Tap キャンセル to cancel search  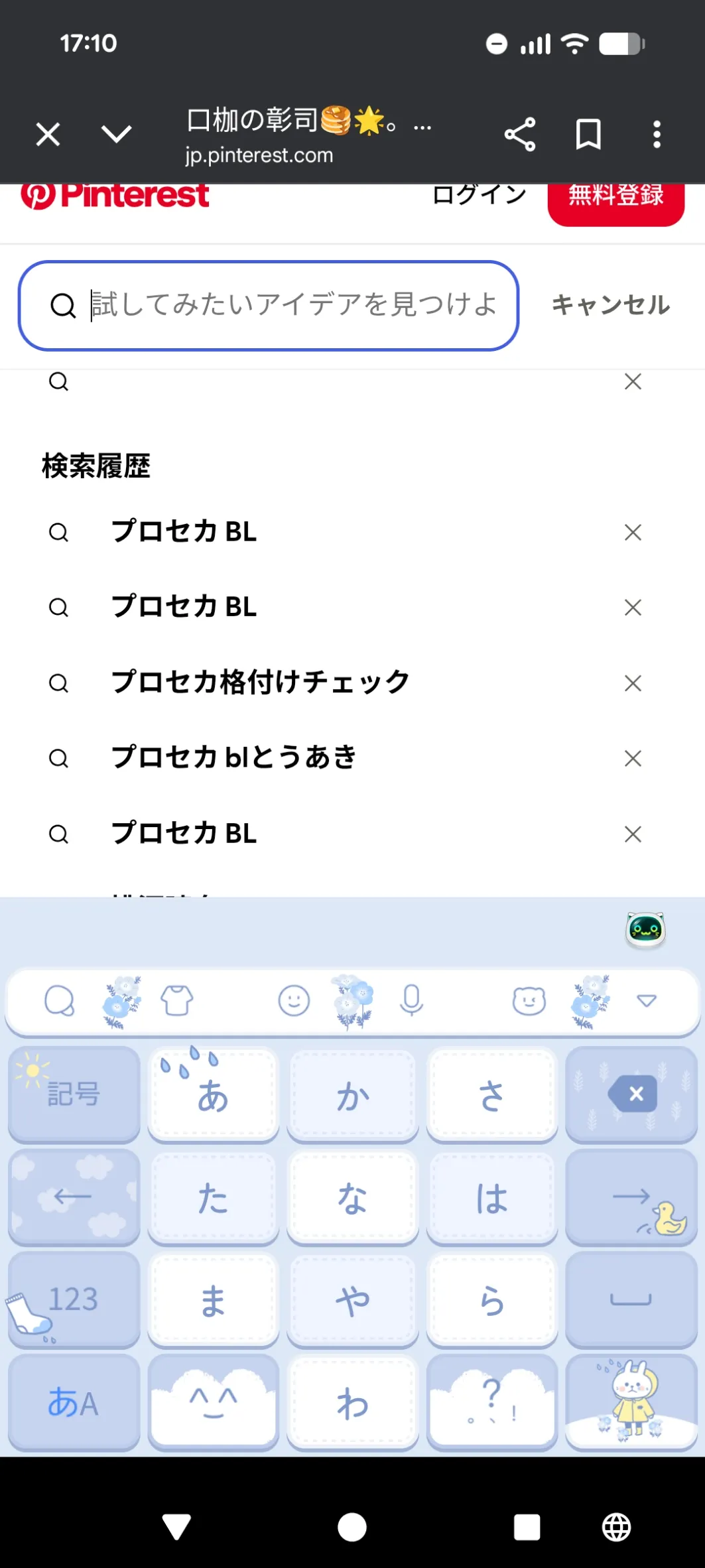tap(610, 305)
